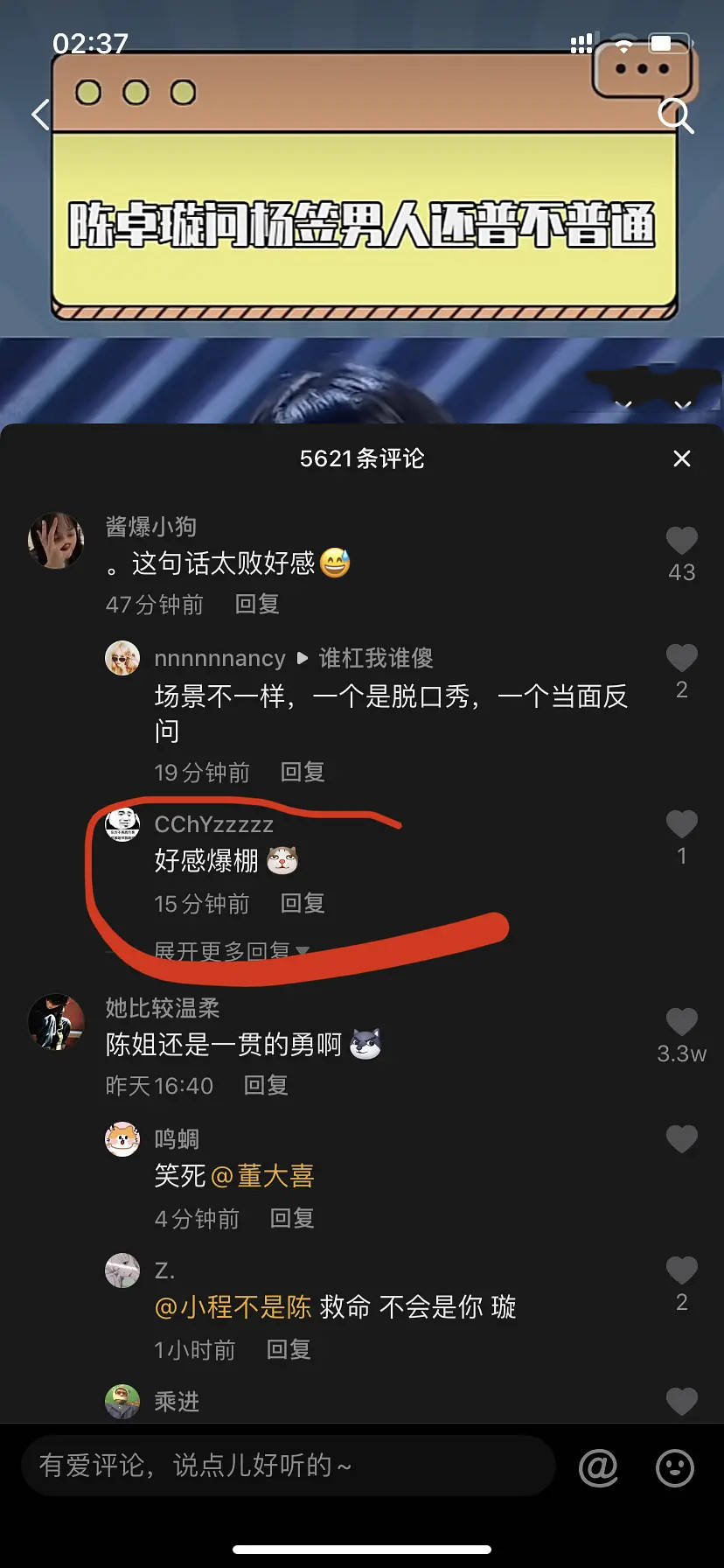Open 酱爆小狗's profile avatar
Screen dimensions: 724x1568
click(56, 542)
